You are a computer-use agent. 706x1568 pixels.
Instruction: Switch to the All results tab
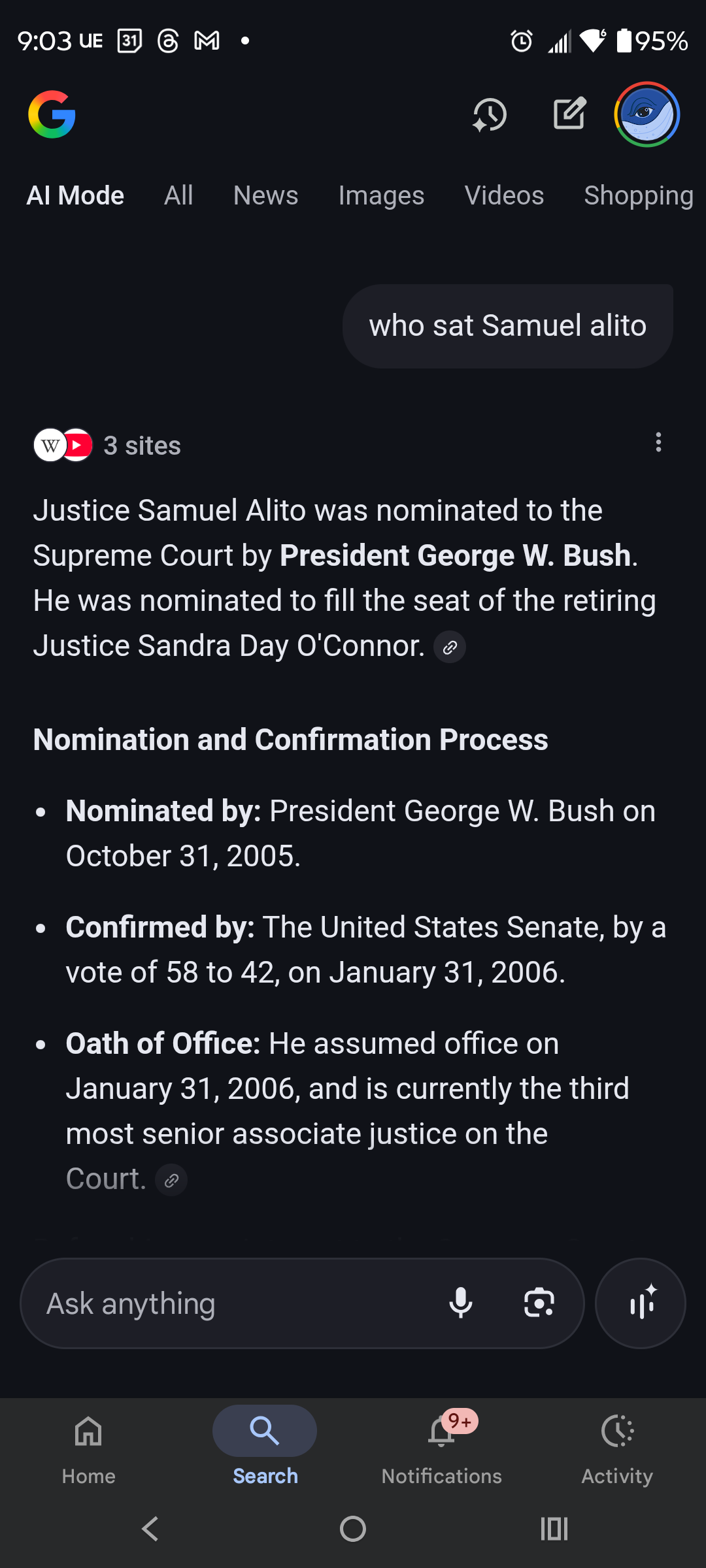pos(178,195)
